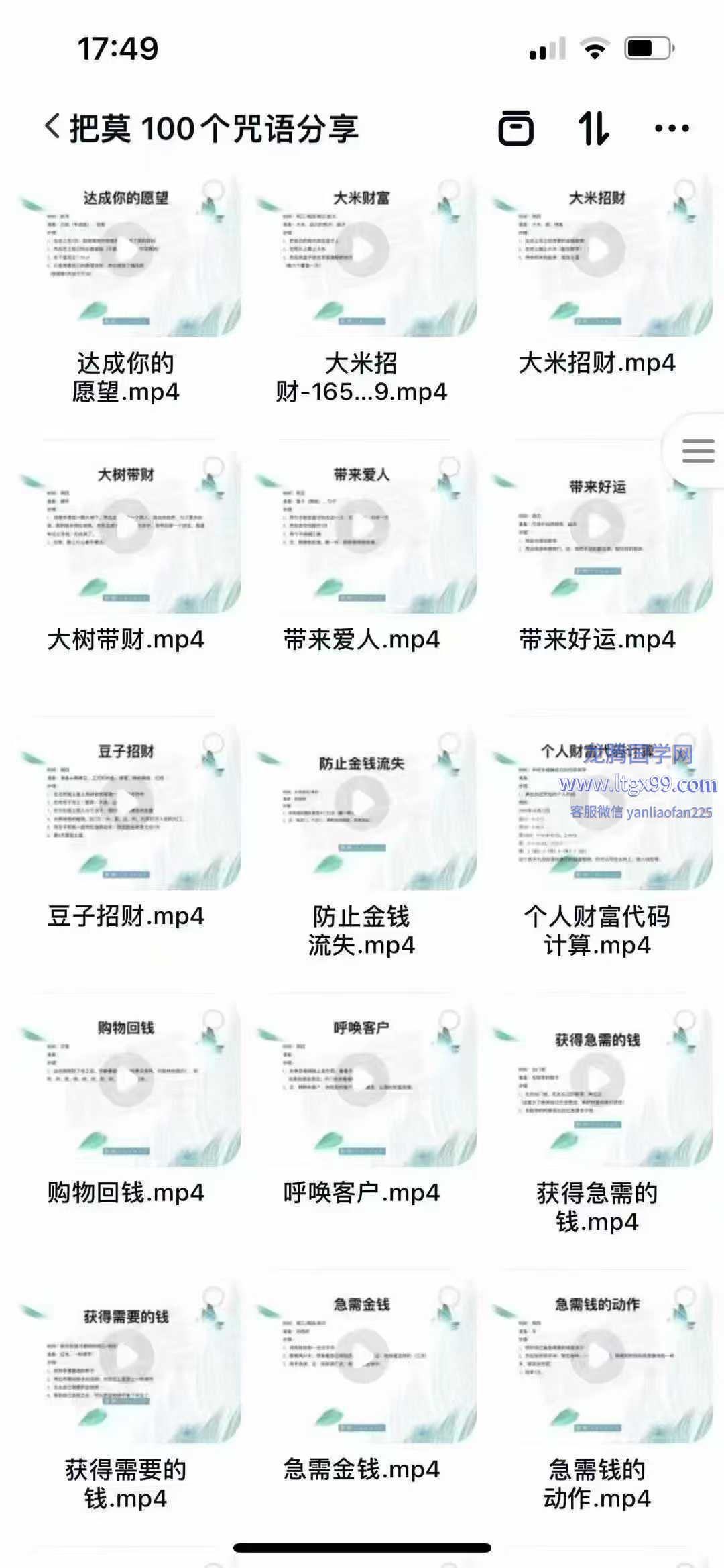Go back from 把莫 100个咒语分享 folder

pos(53,127)
